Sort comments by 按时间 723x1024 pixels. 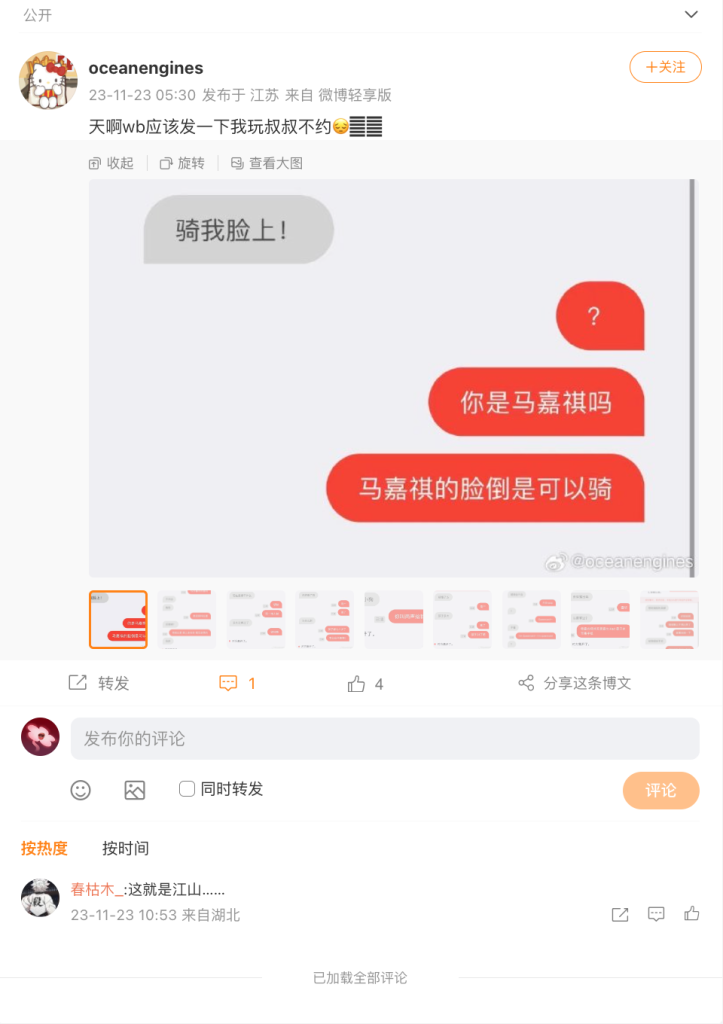pos(125,848)
